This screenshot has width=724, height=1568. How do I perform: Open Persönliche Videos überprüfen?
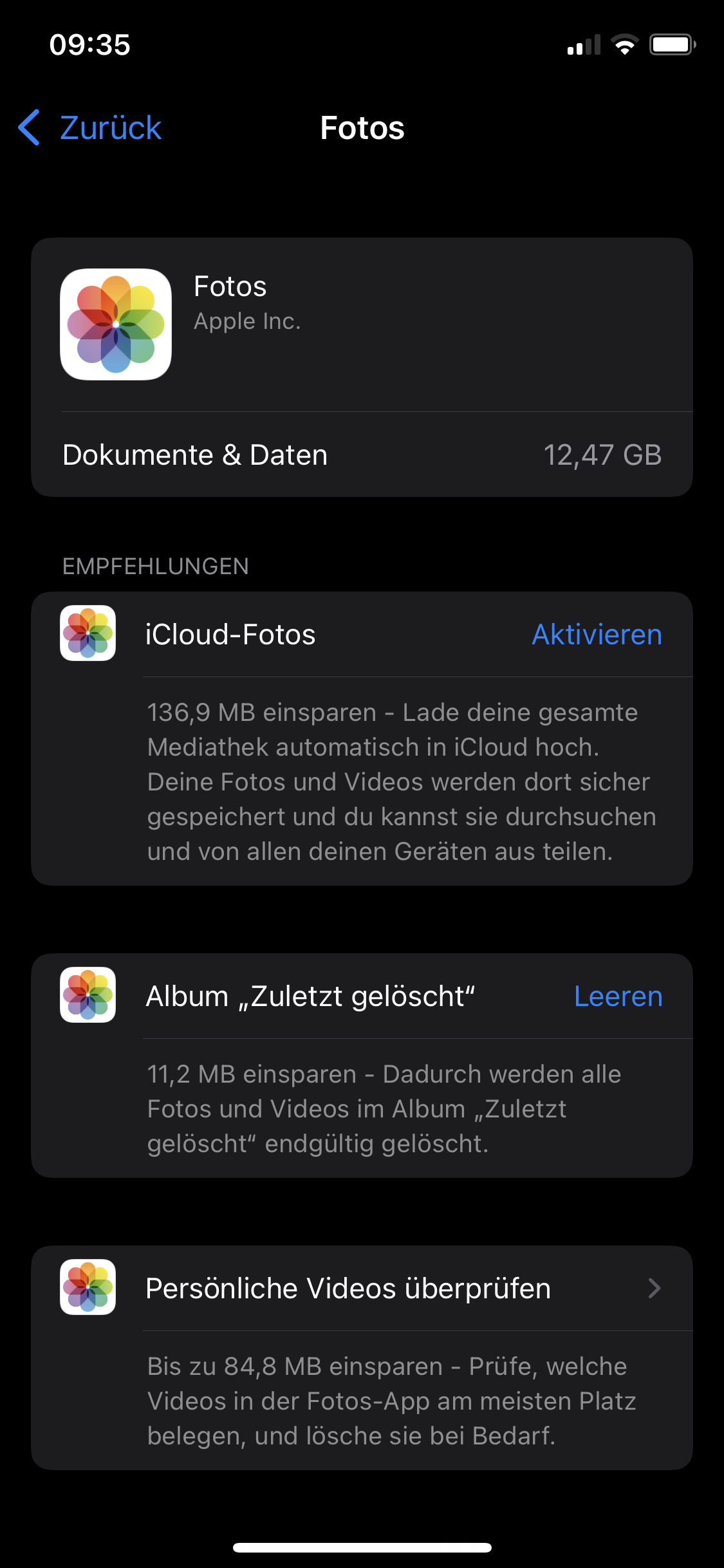362,1288
